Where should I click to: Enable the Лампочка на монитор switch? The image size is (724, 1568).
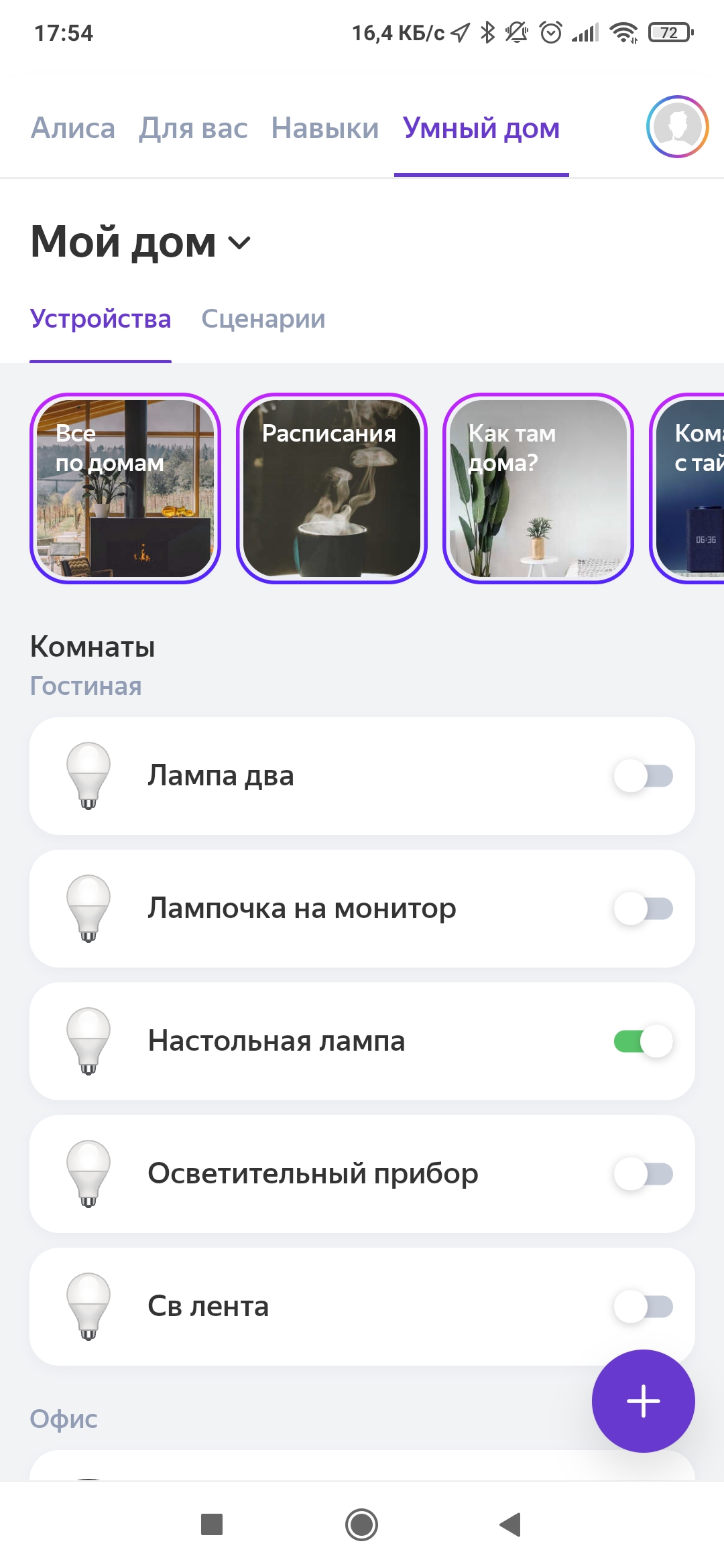(643, 909)
